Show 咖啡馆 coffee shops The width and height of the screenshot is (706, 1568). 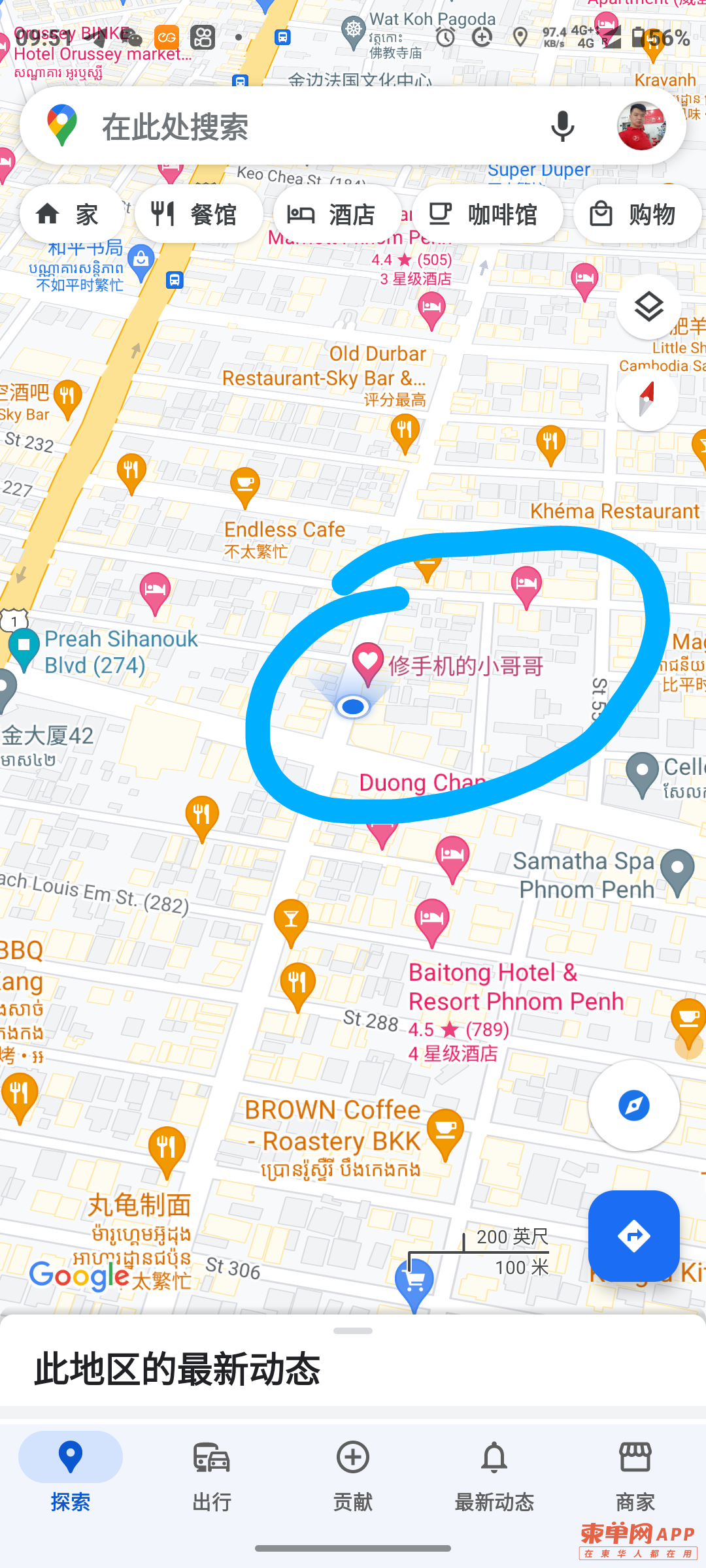pos(487,214)
